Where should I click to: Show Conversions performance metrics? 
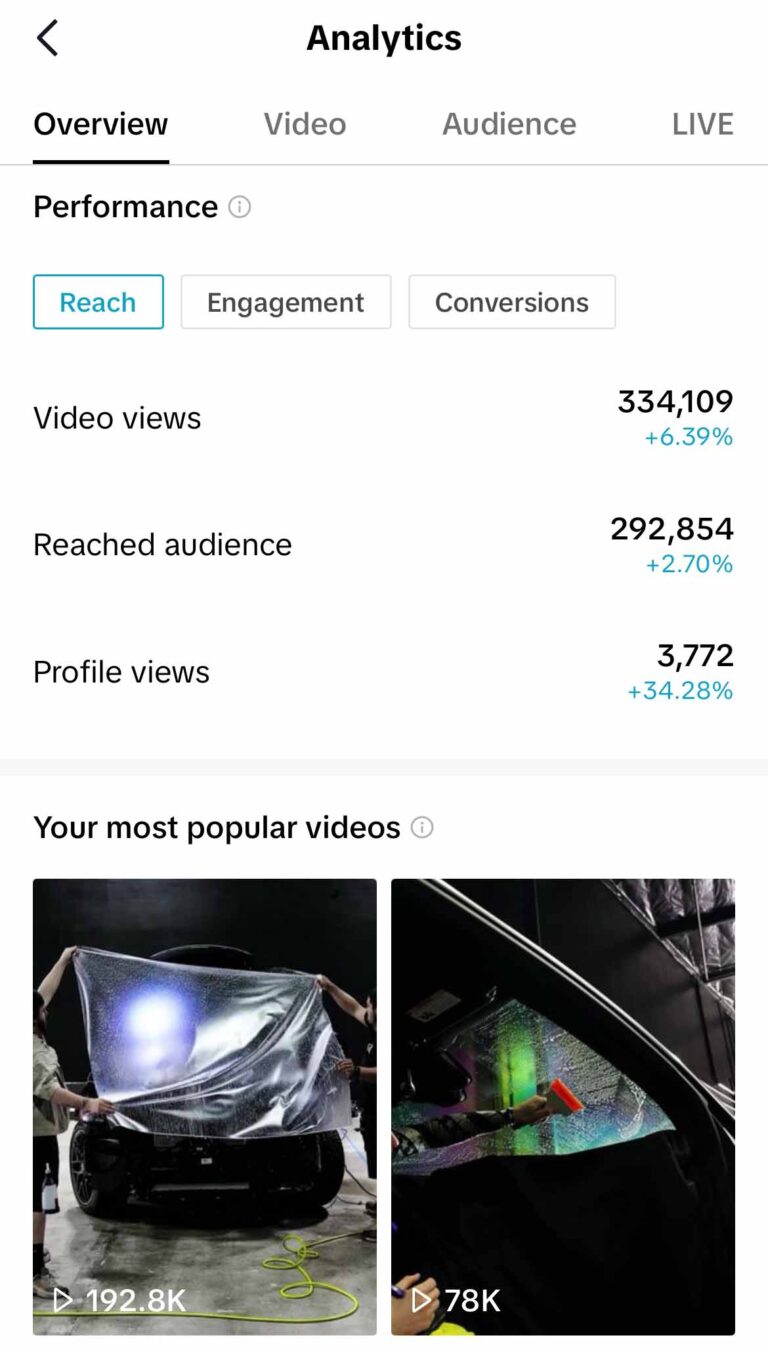point(512,302)
